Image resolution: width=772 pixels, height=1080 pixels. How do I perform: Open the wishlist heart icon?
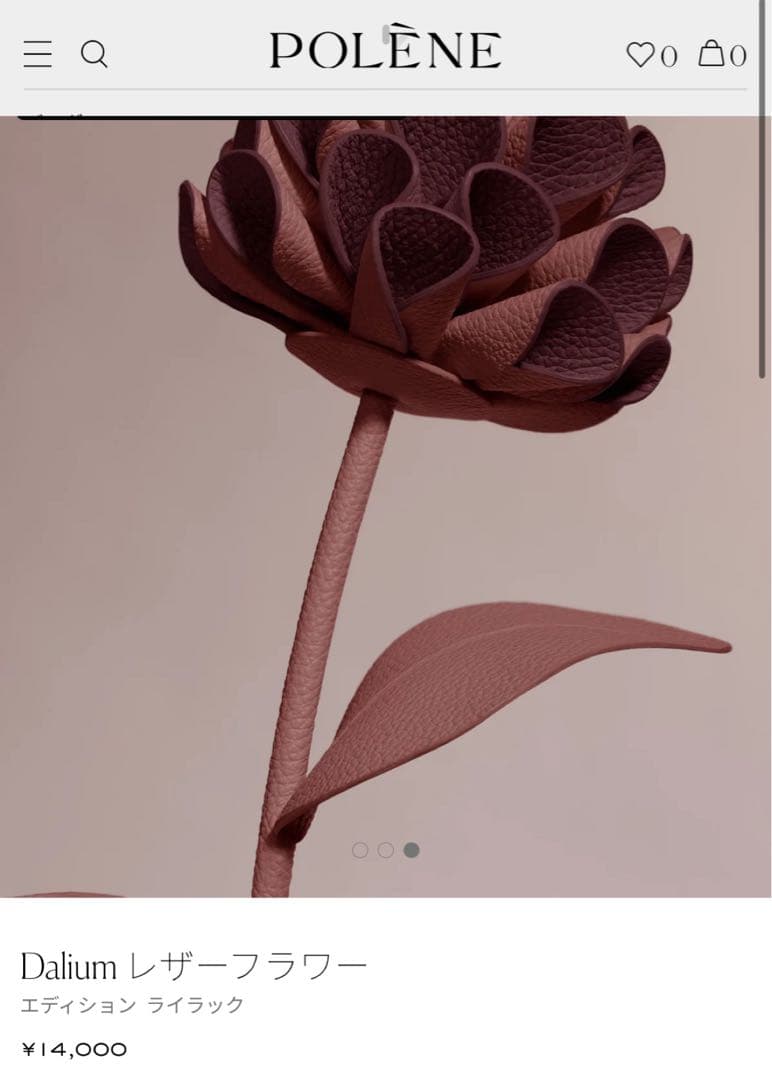[640, 54]
